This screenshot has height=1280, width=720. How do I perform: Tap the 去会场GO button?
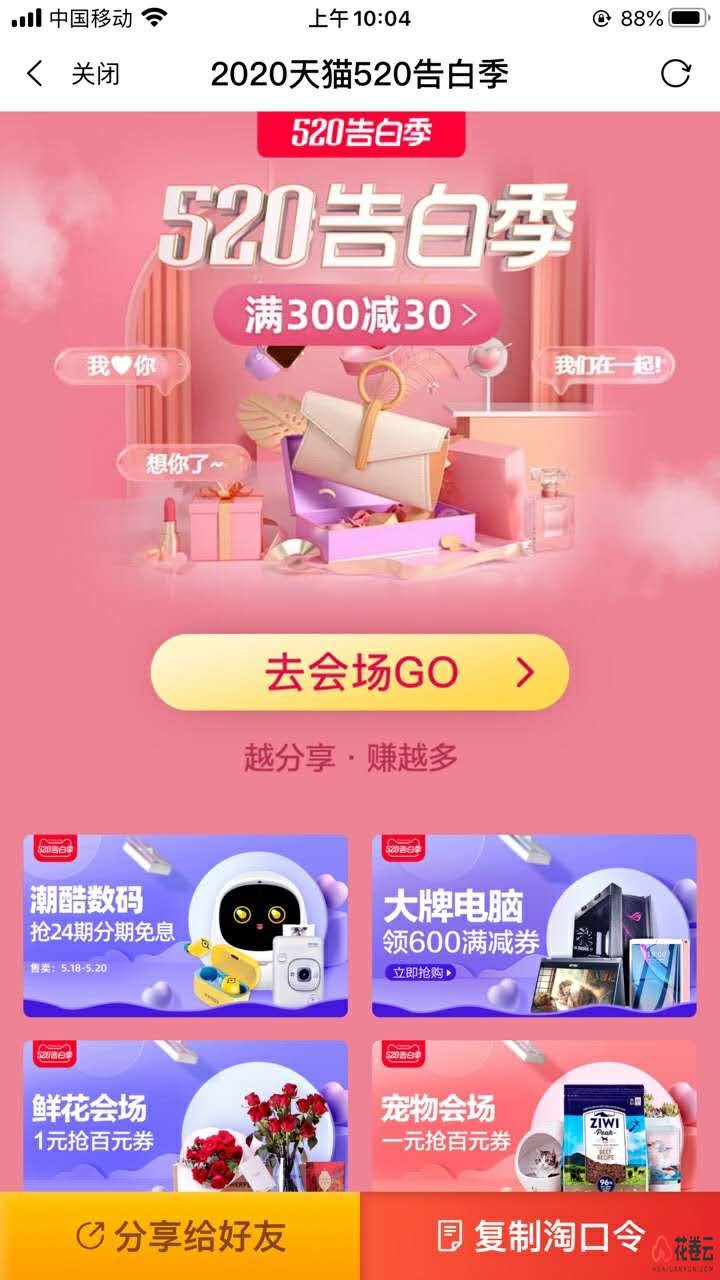tap(360, 673)
